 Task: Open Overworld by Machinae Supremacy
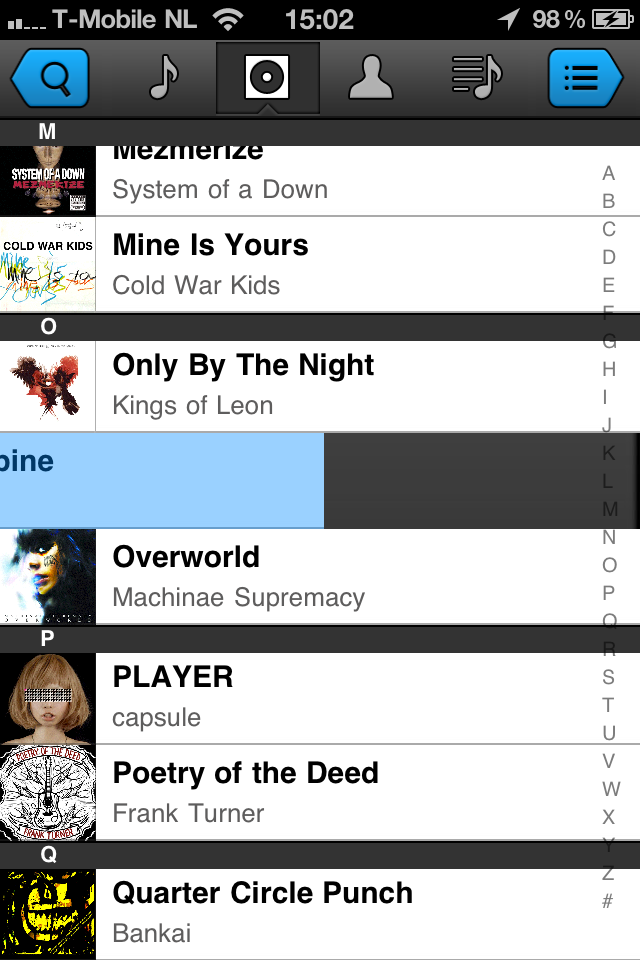(300, 577)
